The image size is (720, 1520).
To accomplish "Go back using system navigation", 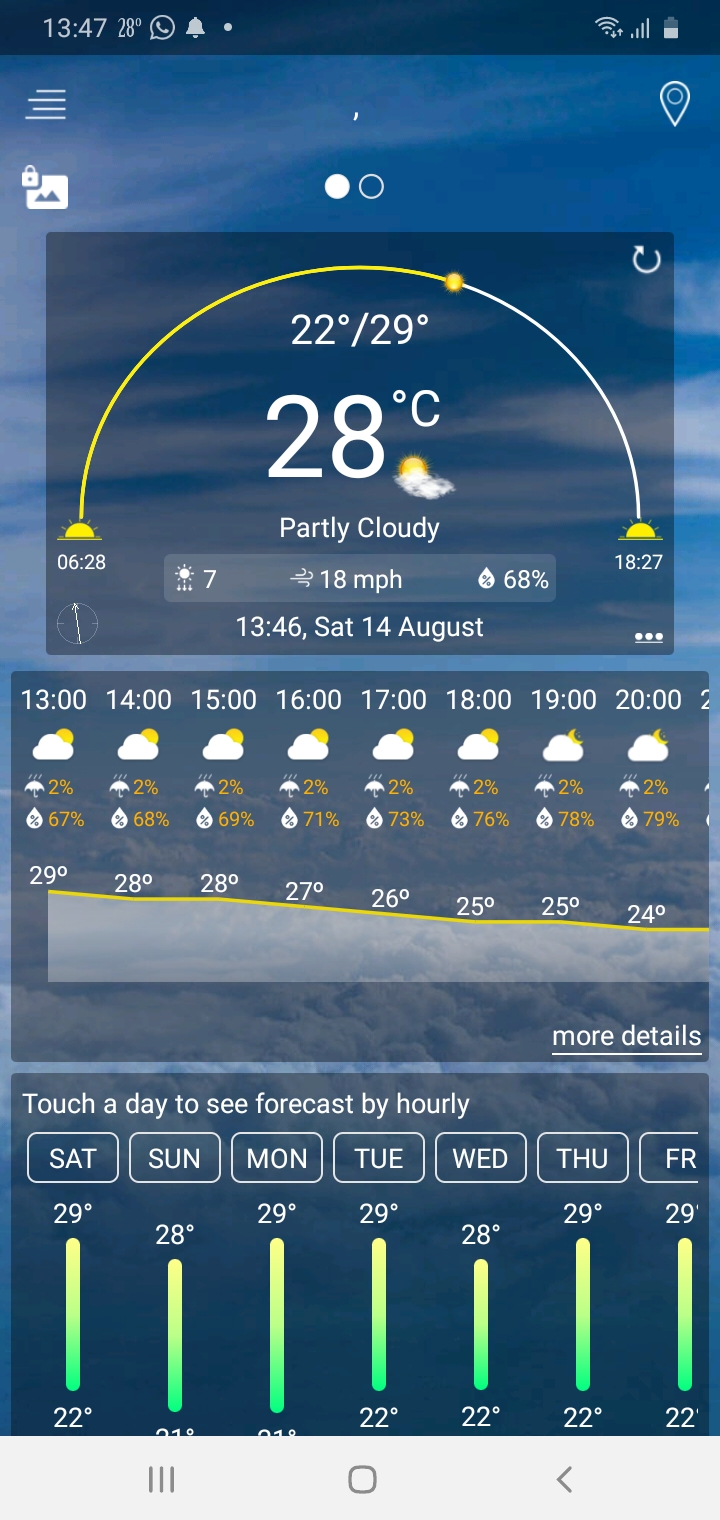I will 564,1479.
